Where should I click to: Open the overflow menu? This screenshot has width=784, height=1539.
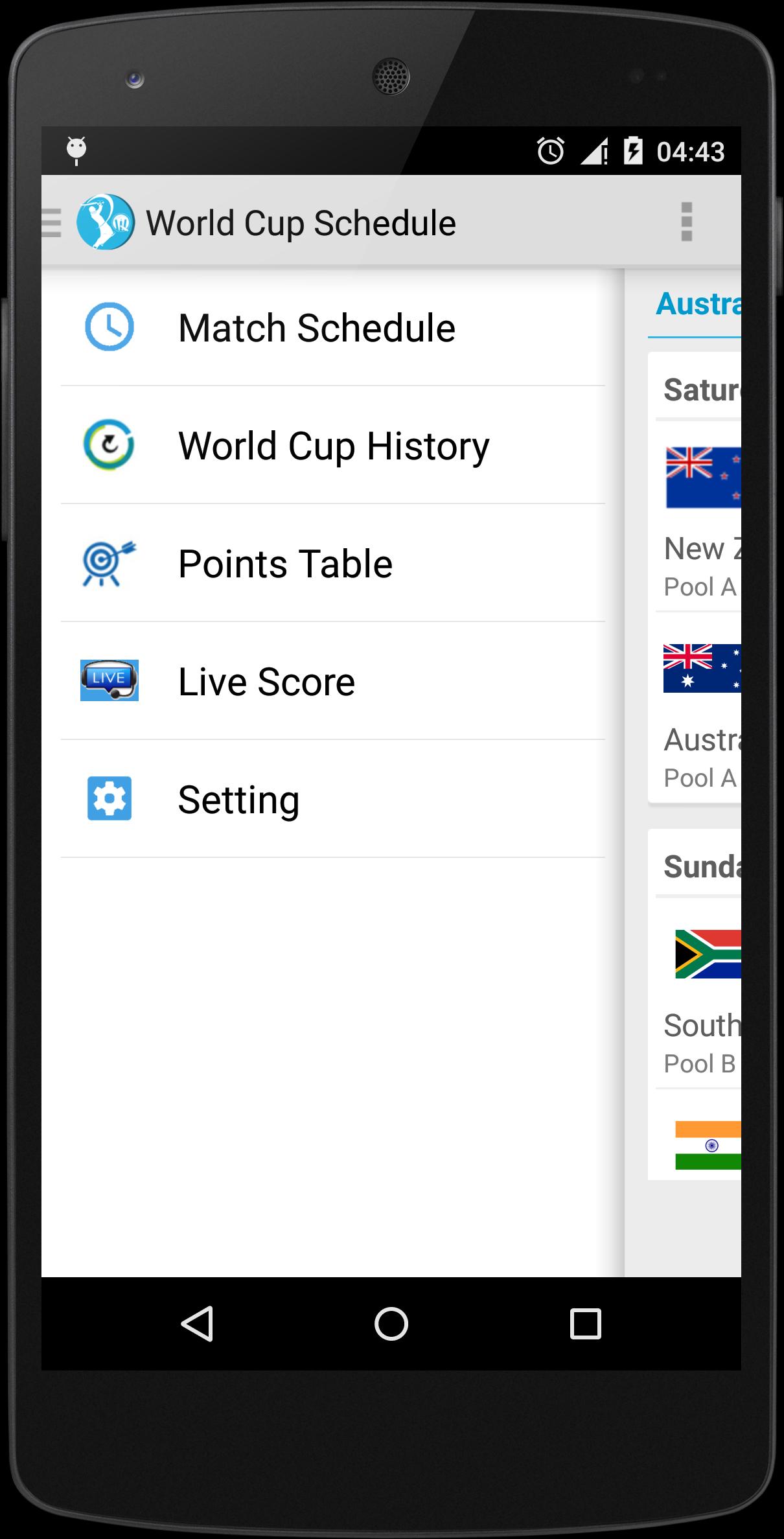tap(686, 222)
